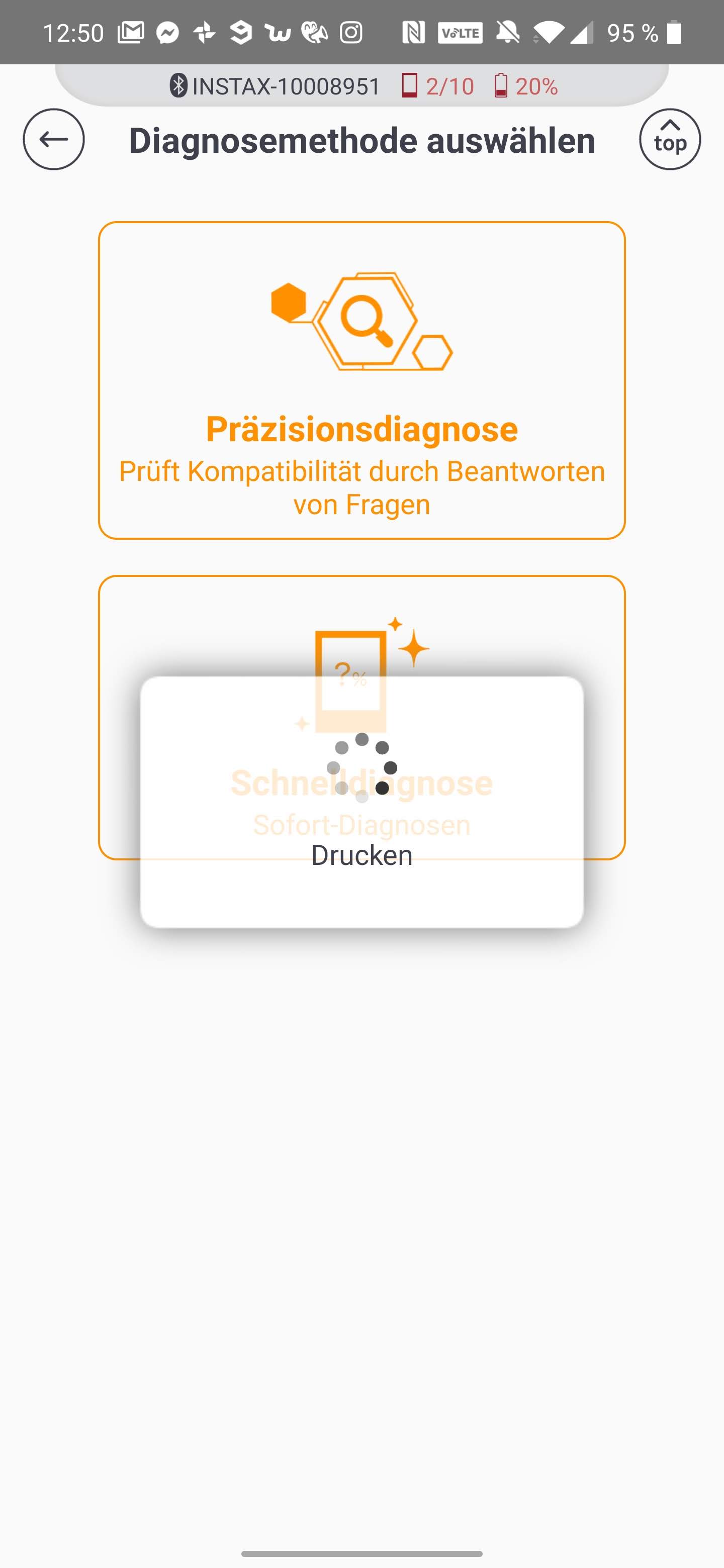Open the Präzisionsdiagnose card
The width and height of the screenshot is (724, 1568).
pos(361,380)
